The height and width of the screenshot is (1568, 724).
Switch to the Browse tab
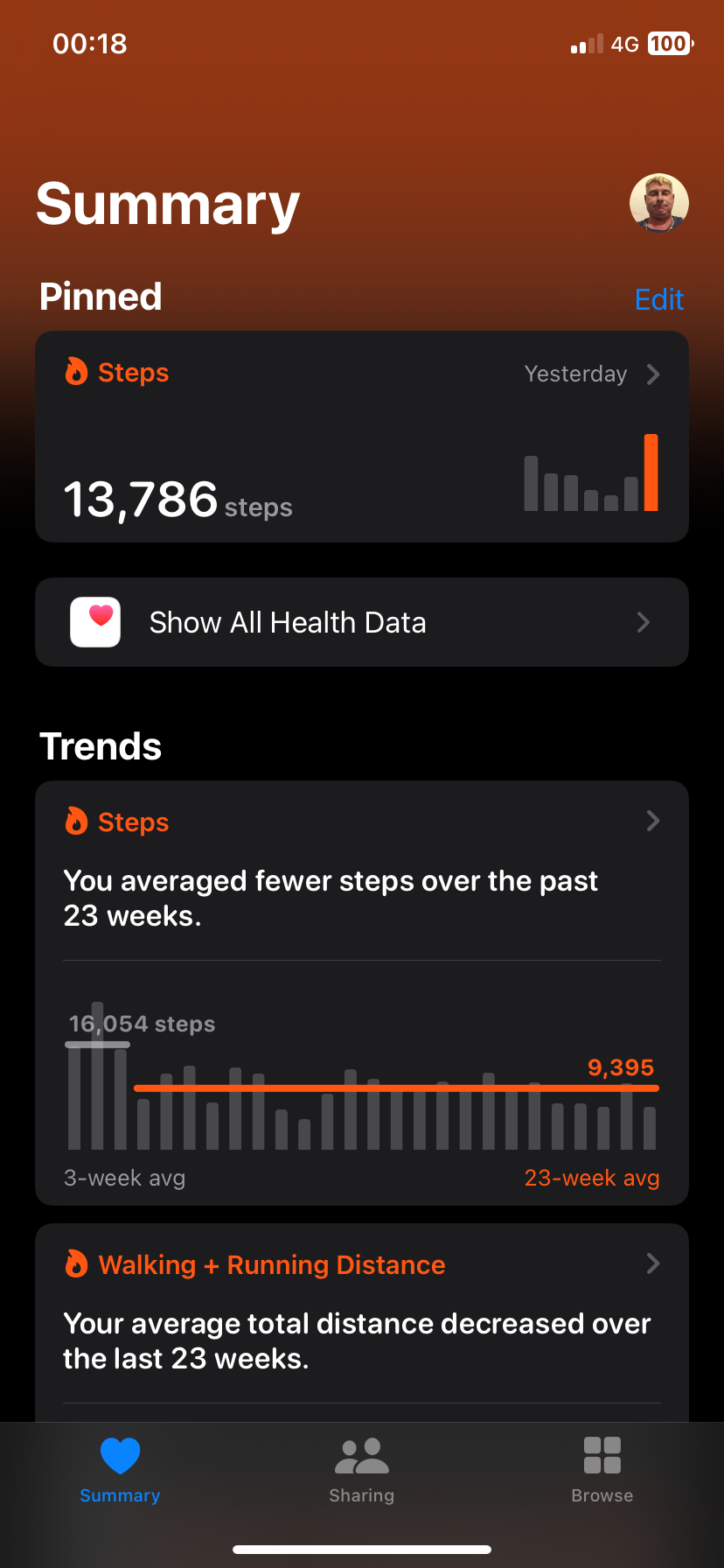click(x=602, y=1470)
